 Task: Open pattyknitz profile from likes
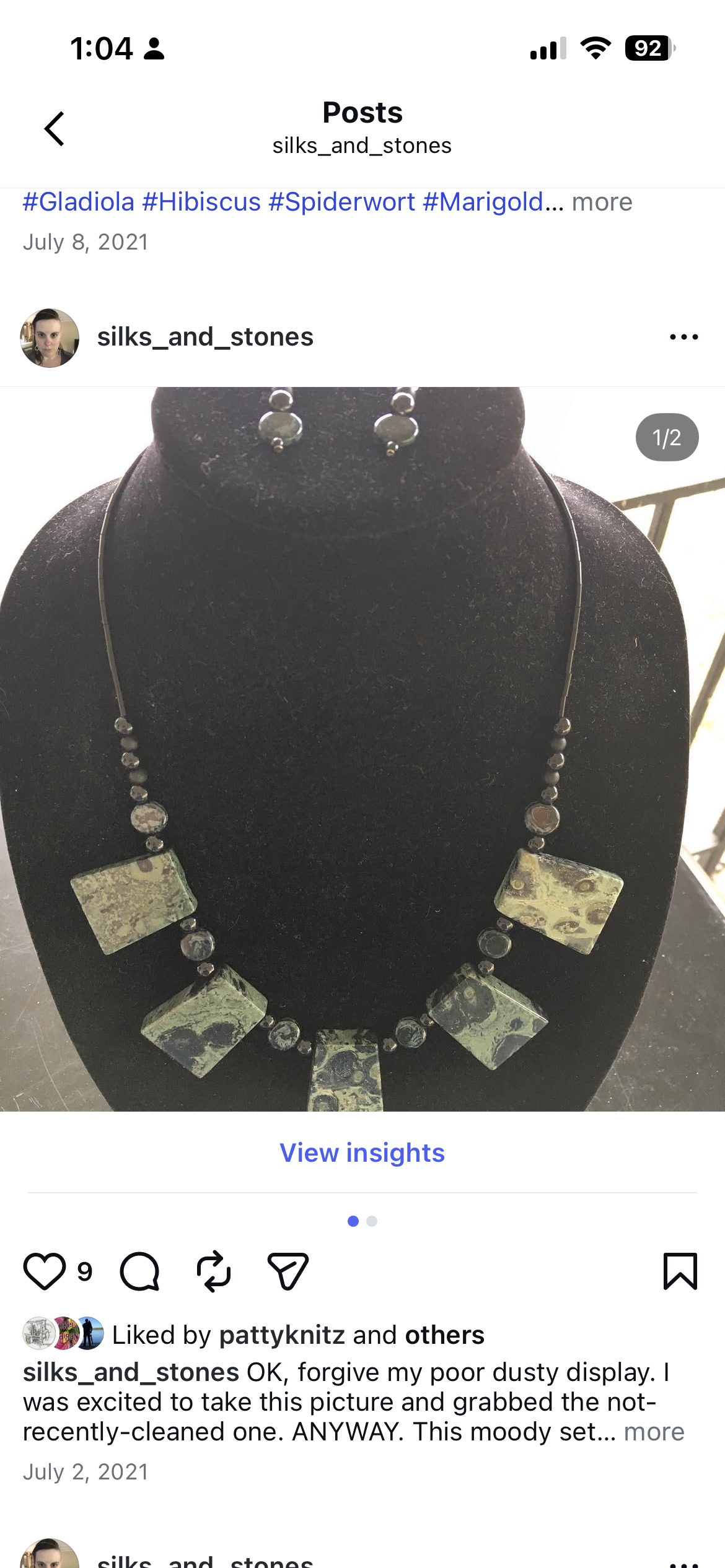(282, 1335)
